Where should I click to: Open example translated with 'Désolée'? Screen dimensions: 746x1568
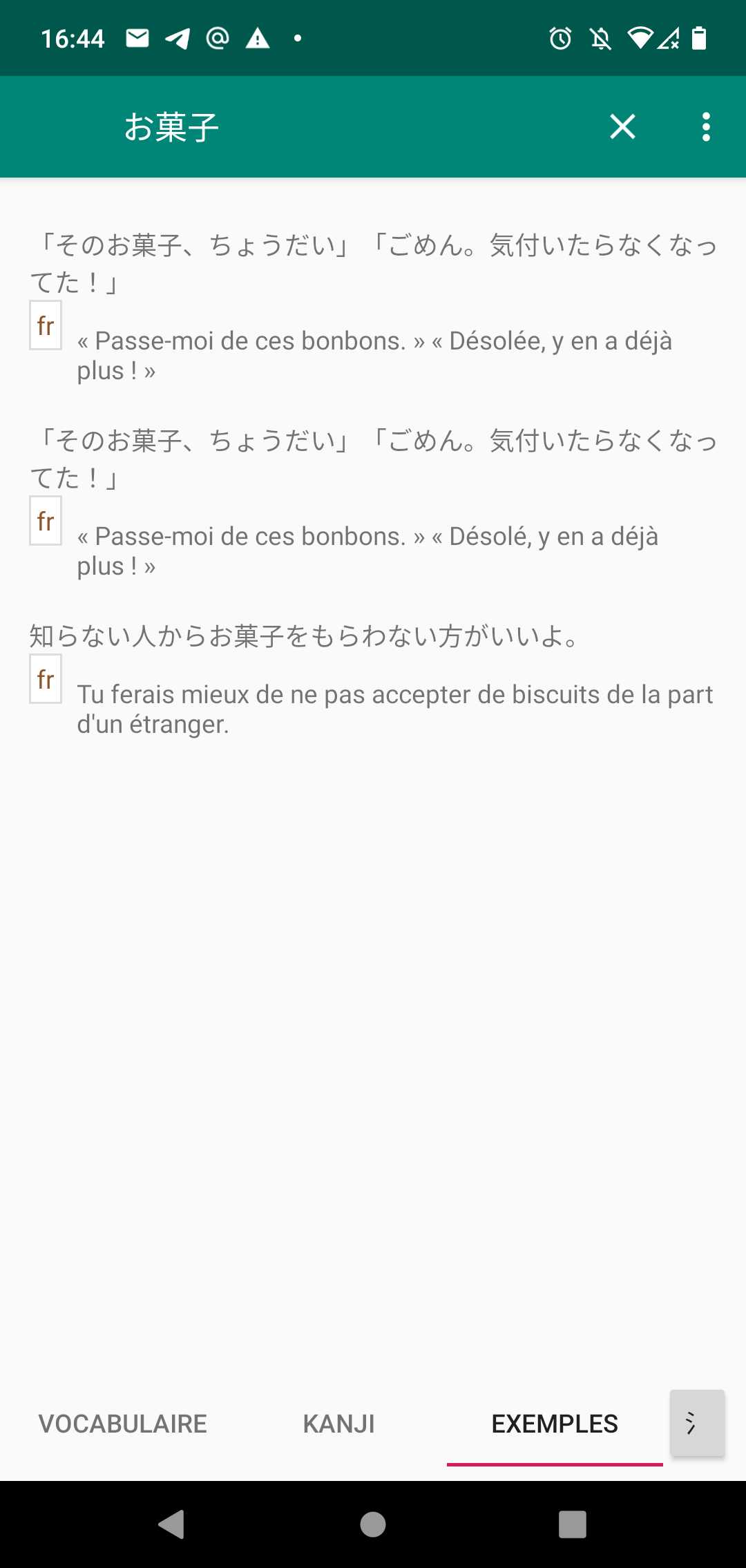click(373, 307)
